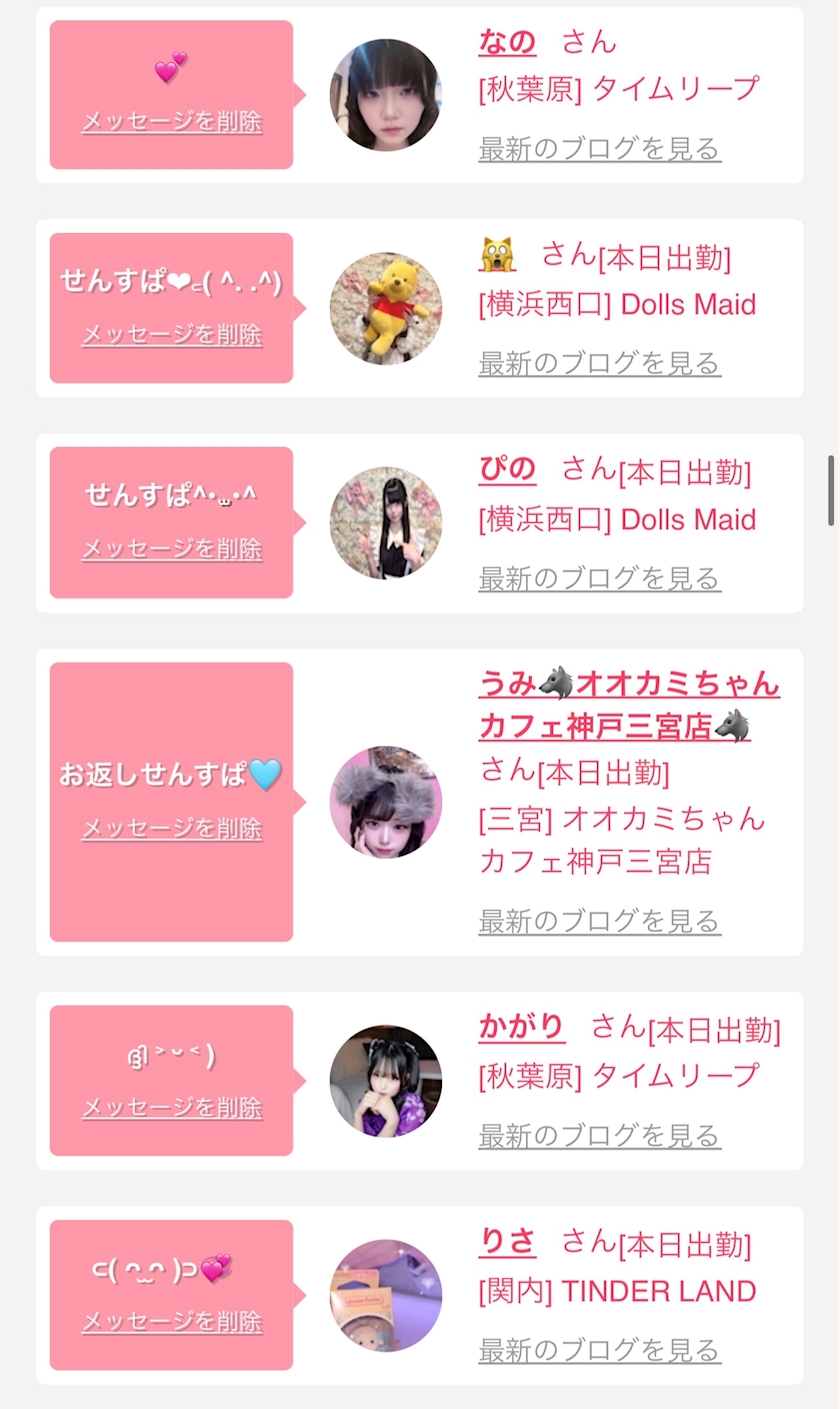Viewport: 840px width, 1409px height.
Task: View なの's latest blog
Action: [600, 149]
